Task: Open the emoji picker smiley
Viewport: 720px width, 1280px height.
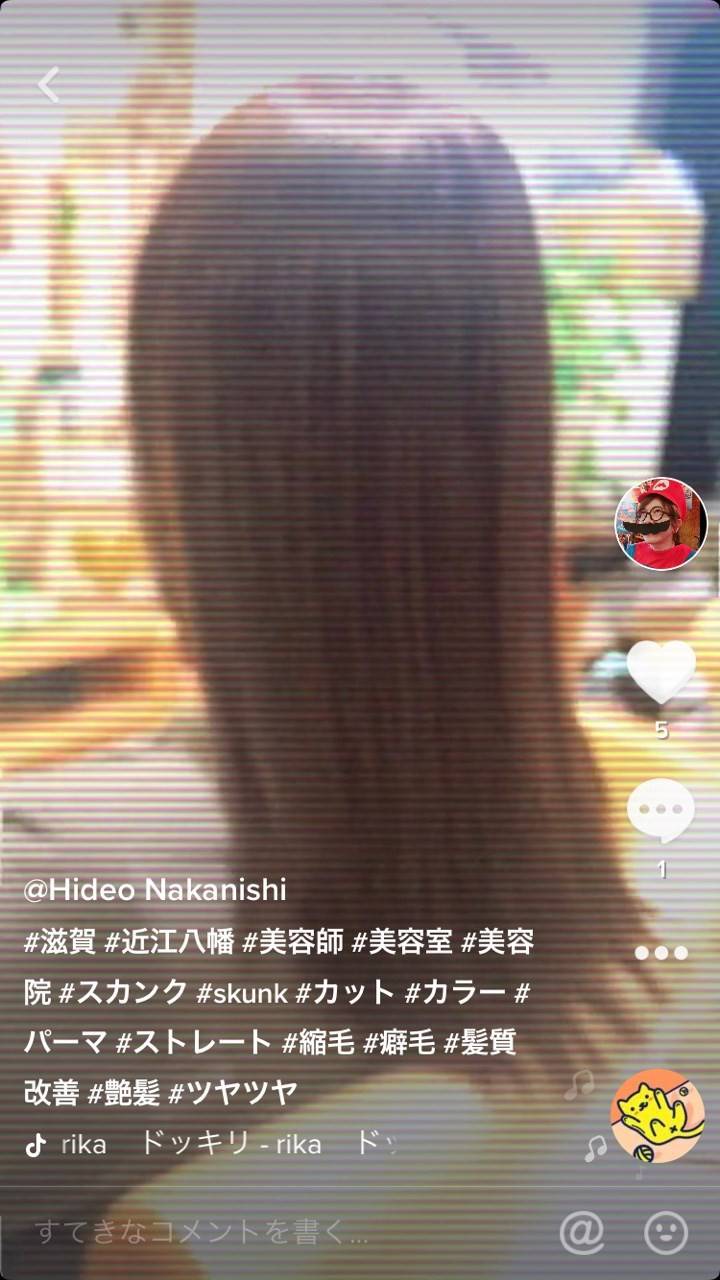Action: pos(666,1232)
